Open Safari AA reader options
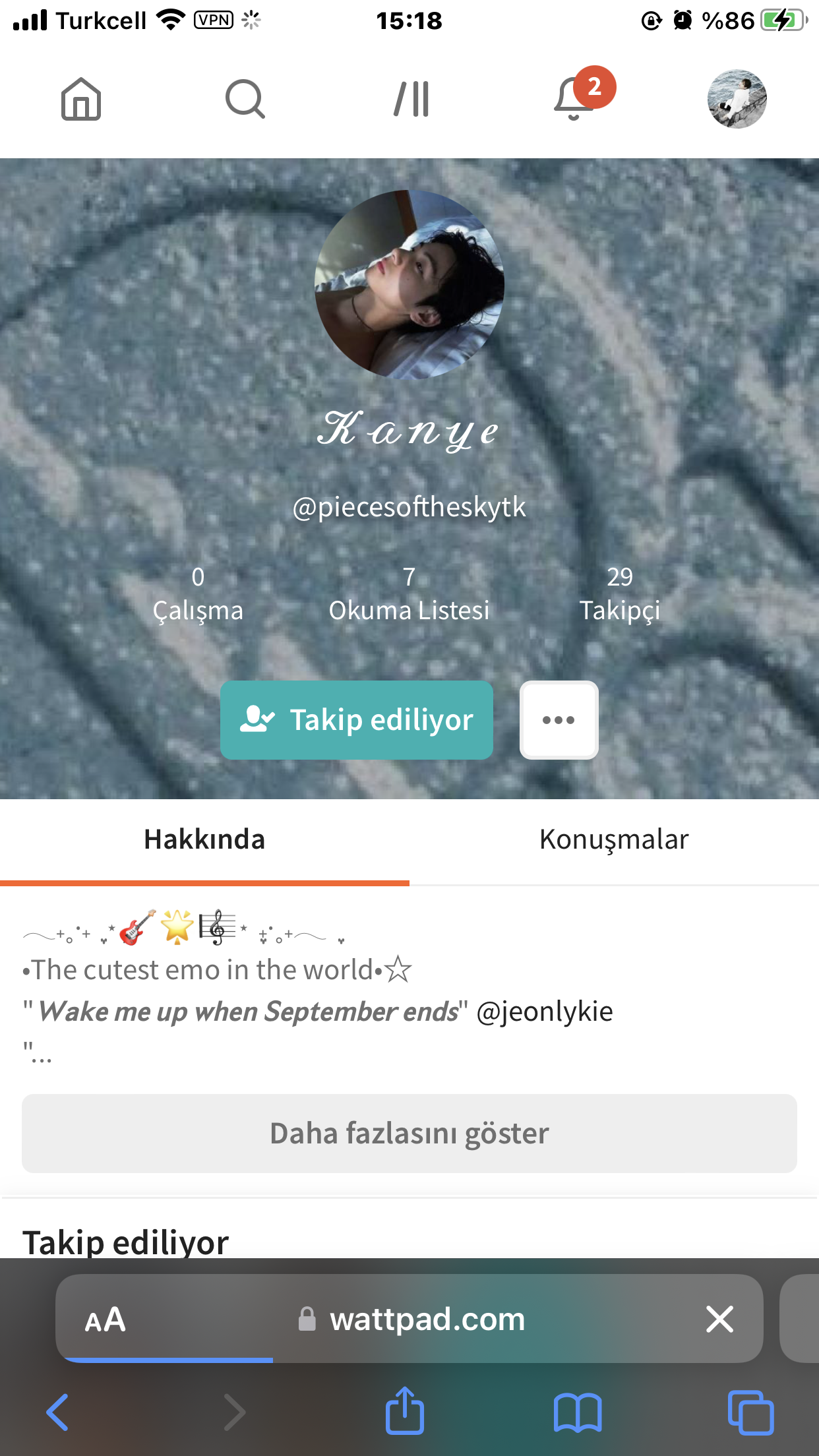This screenshot has width=819, height=1456. click(106, 1320)
